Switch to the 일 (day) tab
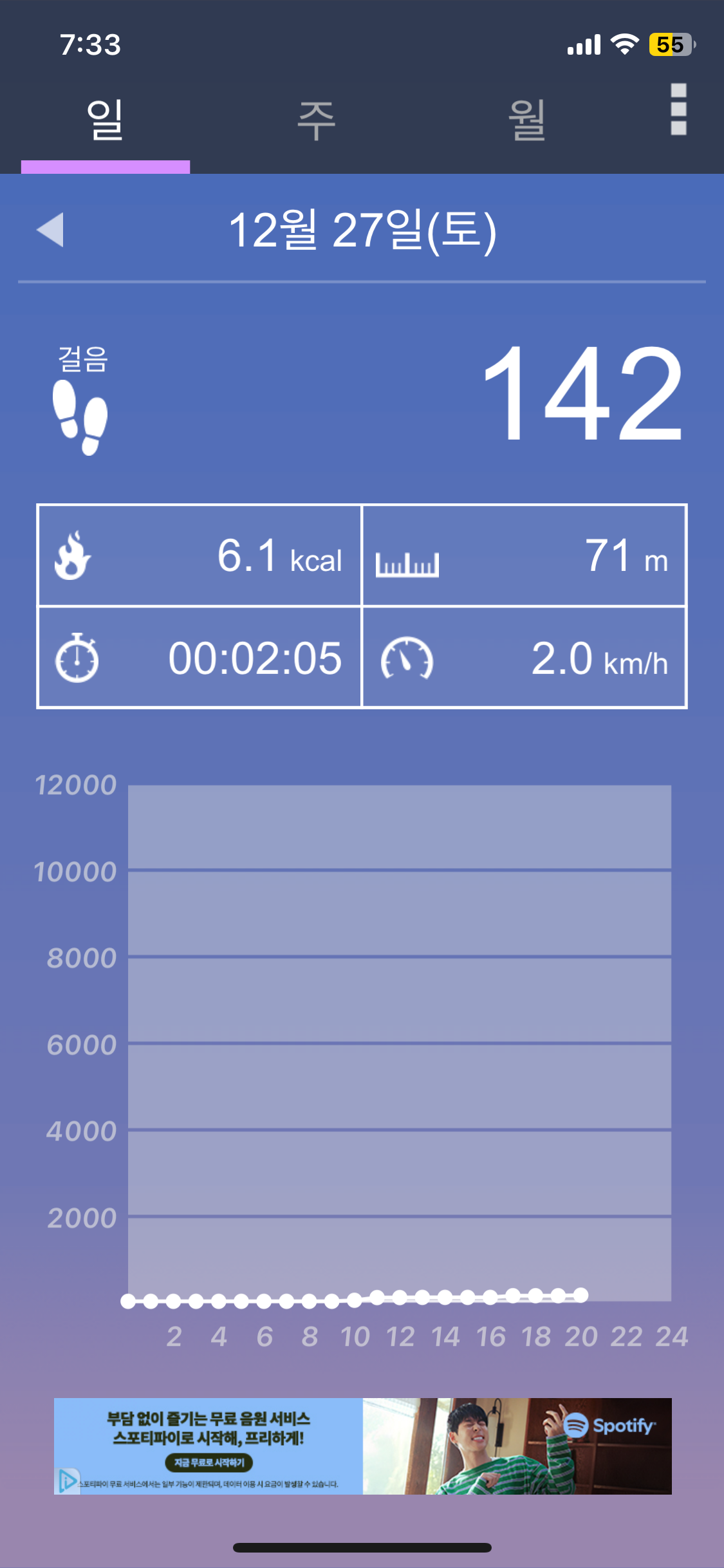The image size is (724, 1568). click(x=105, y=120)
